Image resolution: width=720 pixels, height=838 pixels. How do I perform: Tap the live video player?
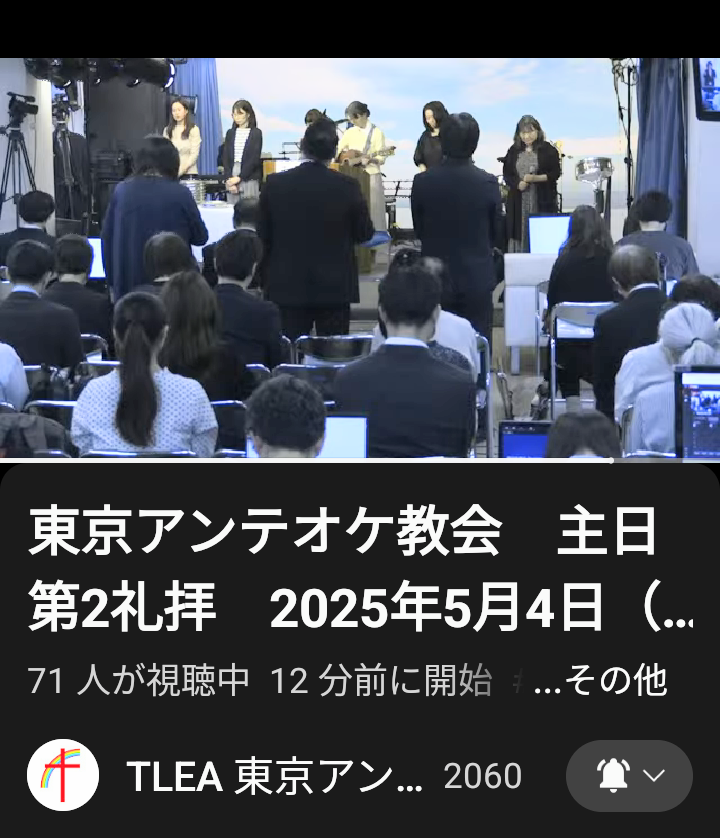pos(360,258)
